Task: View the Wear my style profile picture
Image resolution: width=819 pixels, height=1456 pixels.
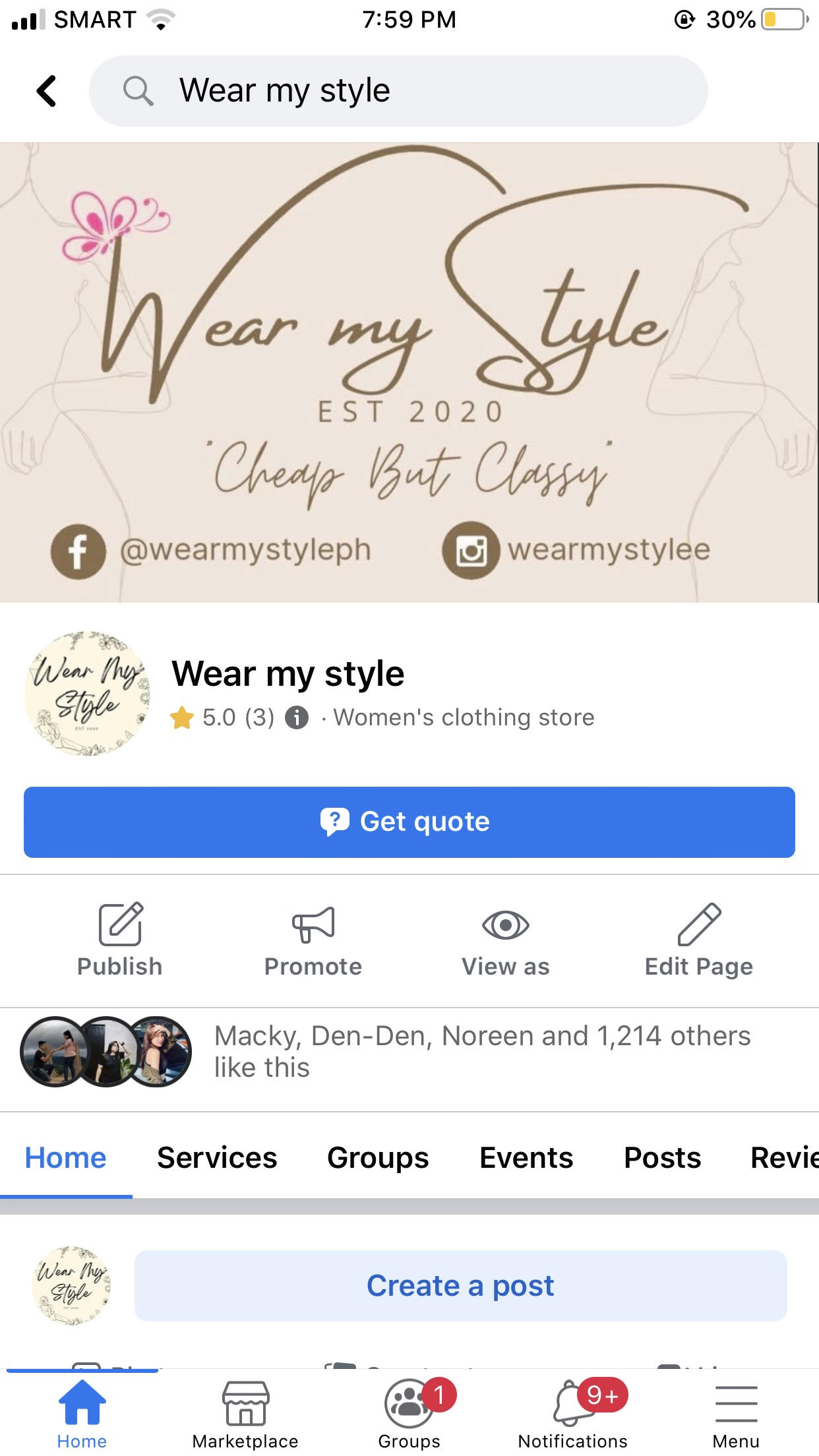Action: point(87,693)
